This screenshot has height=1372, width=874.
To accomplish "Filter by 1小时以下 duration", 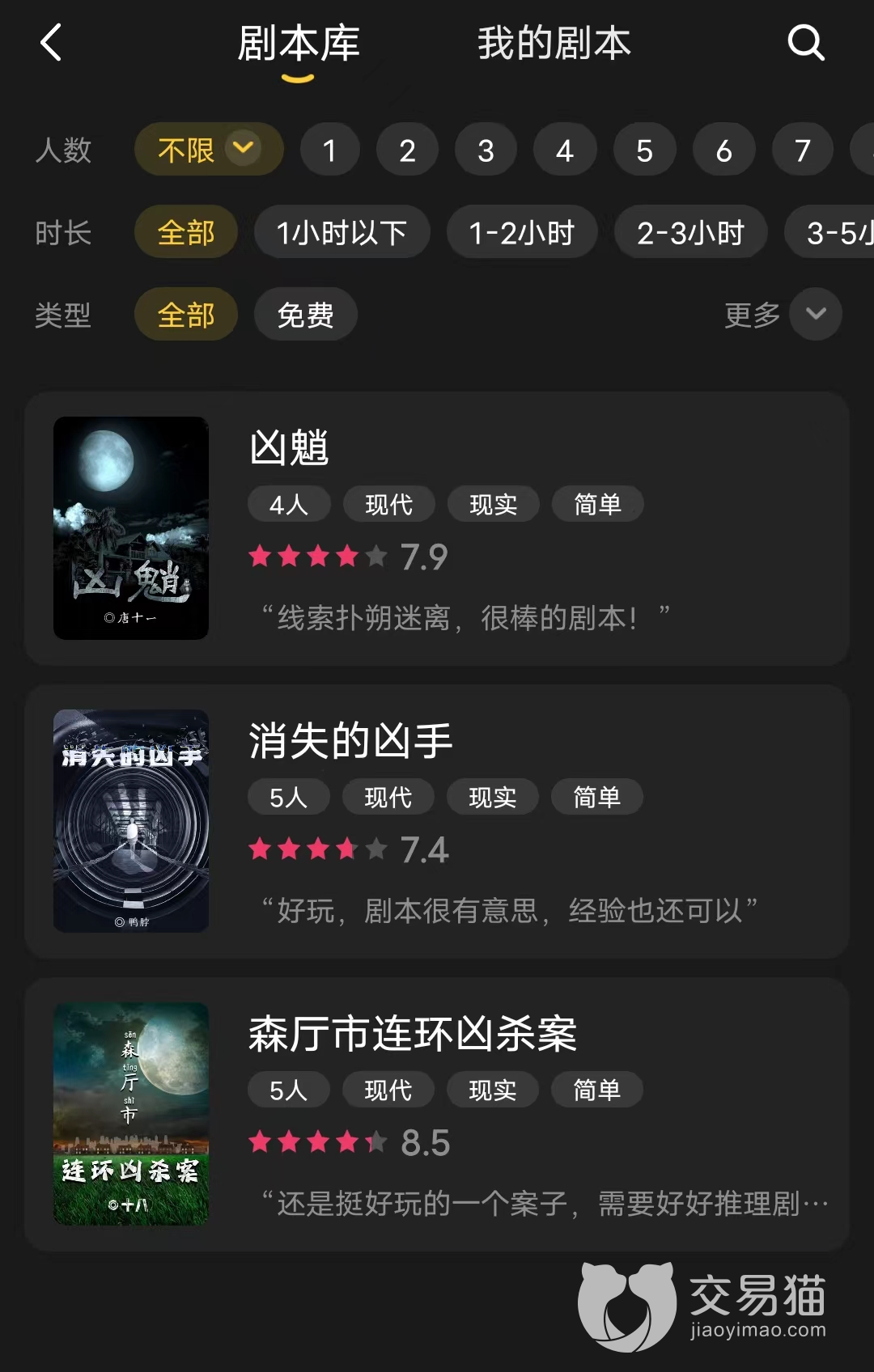I will coord(342,232).
